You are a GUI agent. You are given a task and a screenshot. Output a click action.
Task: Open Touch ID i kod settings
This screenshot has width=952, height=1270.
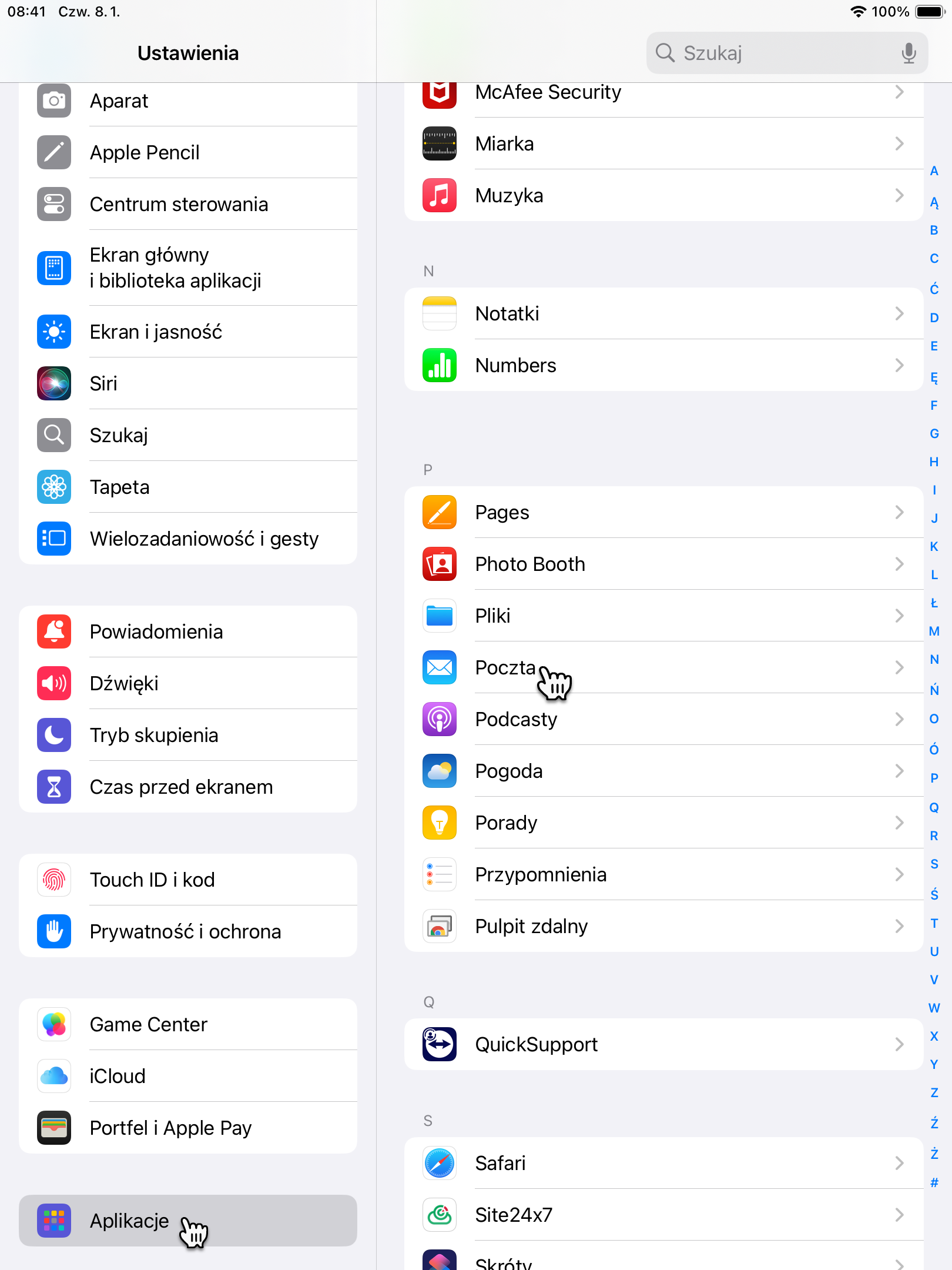click(x=188, y=880)
